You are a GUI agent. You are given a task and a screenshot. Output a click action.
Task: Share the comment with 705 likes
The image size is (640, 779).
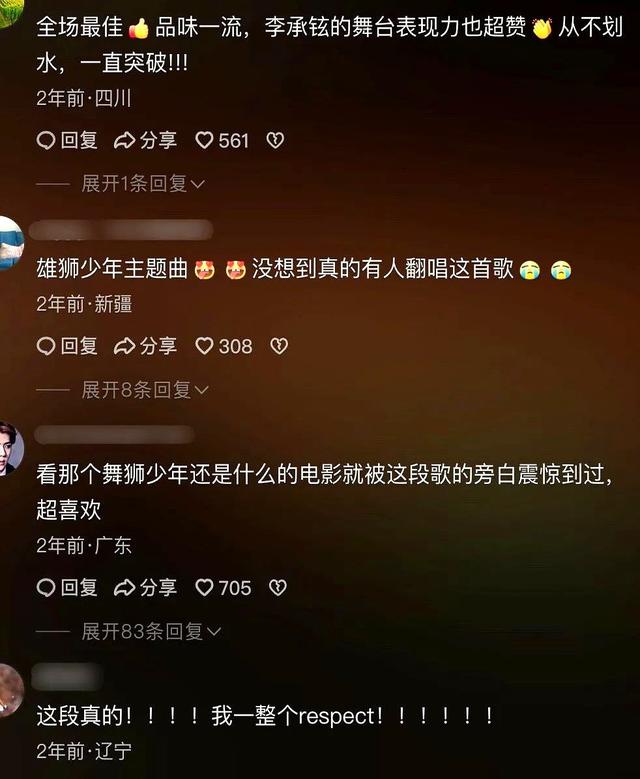coord(145,588)
